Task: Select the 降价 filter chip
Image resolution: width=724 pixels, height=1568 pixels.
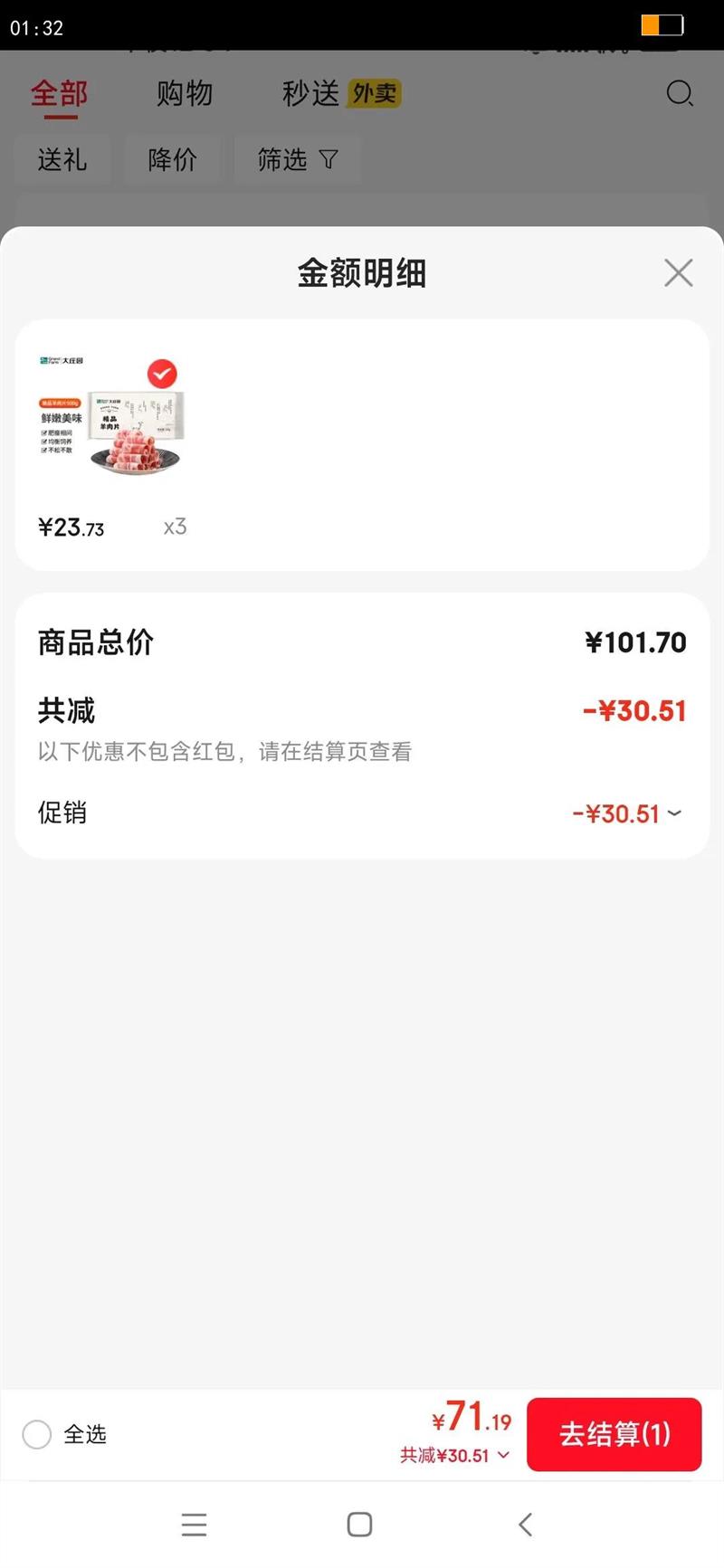Action: [x=172, y=160]
